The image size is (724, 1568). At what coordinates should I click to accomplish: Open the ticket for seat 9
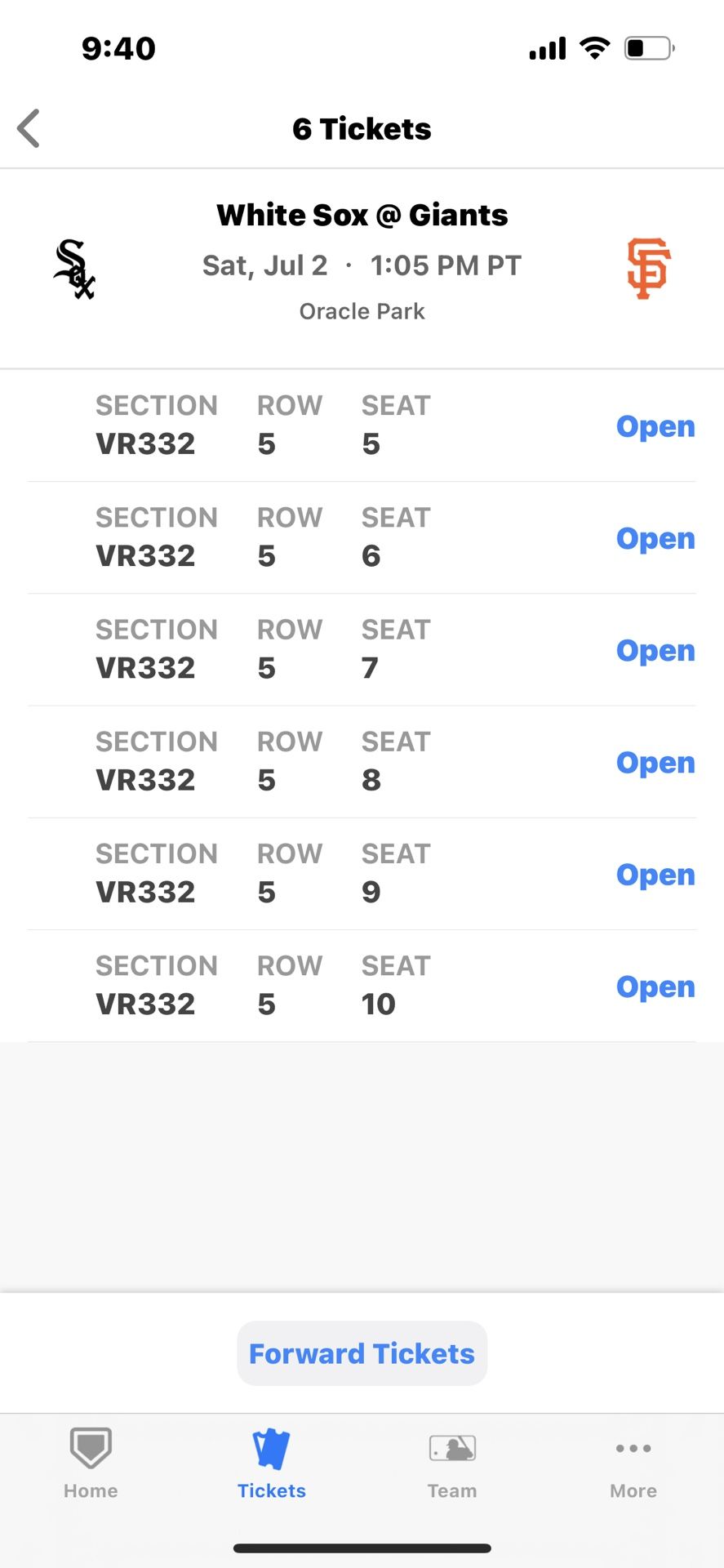click(655, 874)
